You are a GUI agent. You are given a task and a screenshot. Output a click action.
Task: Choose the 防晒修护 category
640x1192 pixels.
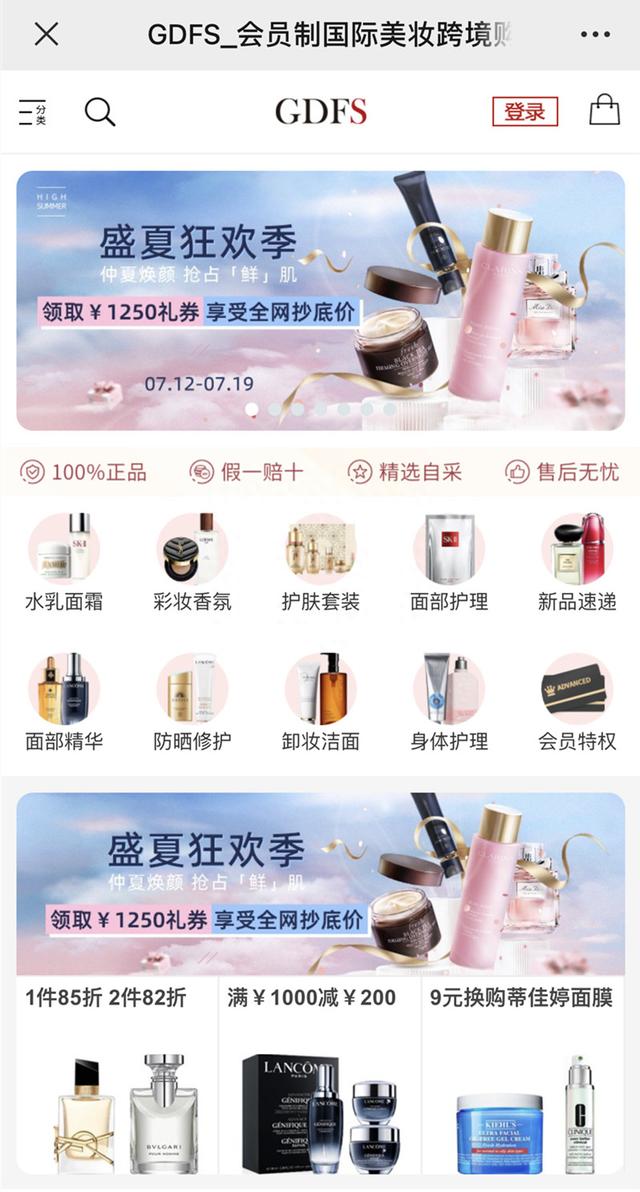pyautogui.click(x=192, y=702)
